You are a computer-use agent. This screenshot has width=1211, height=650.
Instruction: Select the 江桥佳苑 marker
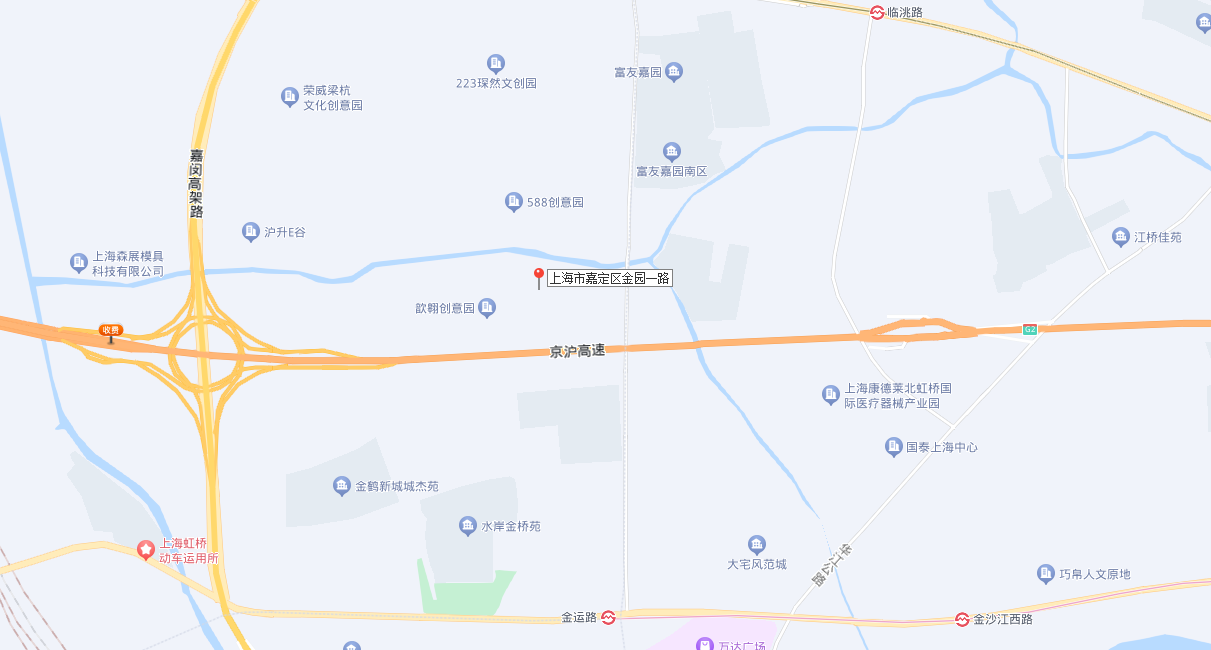tap(1121, 237)
